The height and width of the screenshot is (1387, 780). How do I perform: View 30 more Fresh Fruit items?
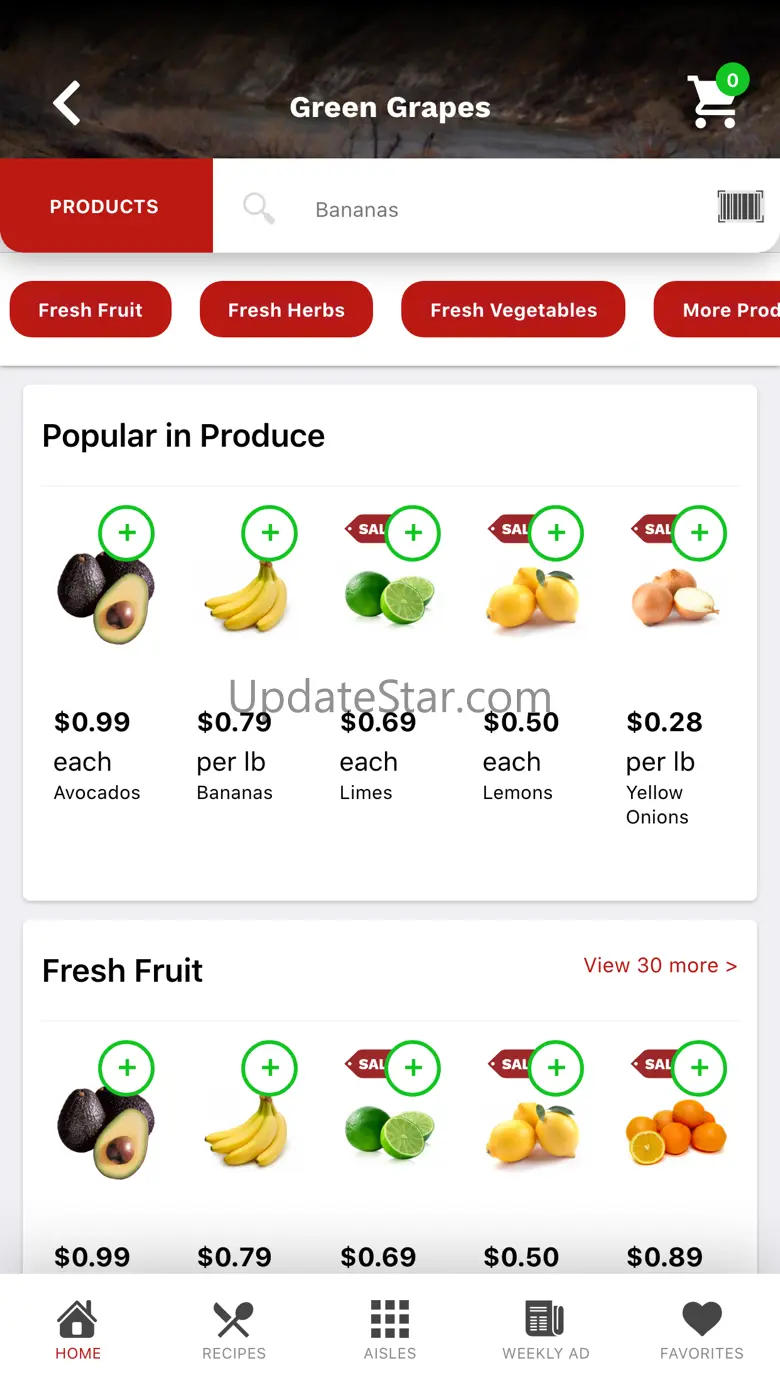pyautogui.click(x=660, y=965)
